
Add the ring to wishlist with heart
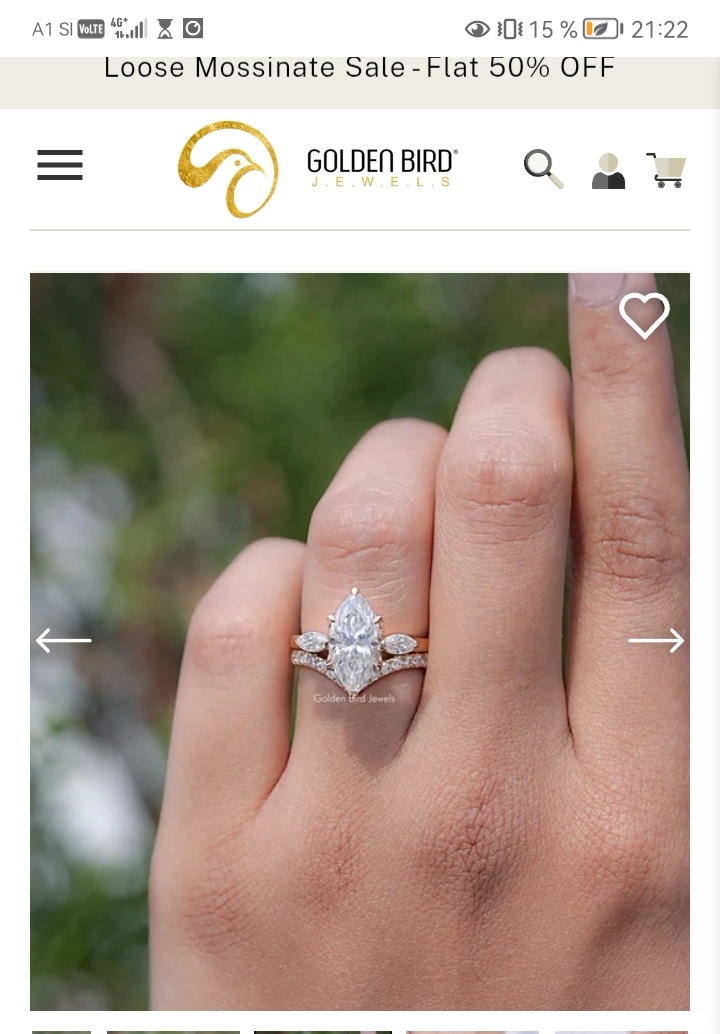(644, 315)
